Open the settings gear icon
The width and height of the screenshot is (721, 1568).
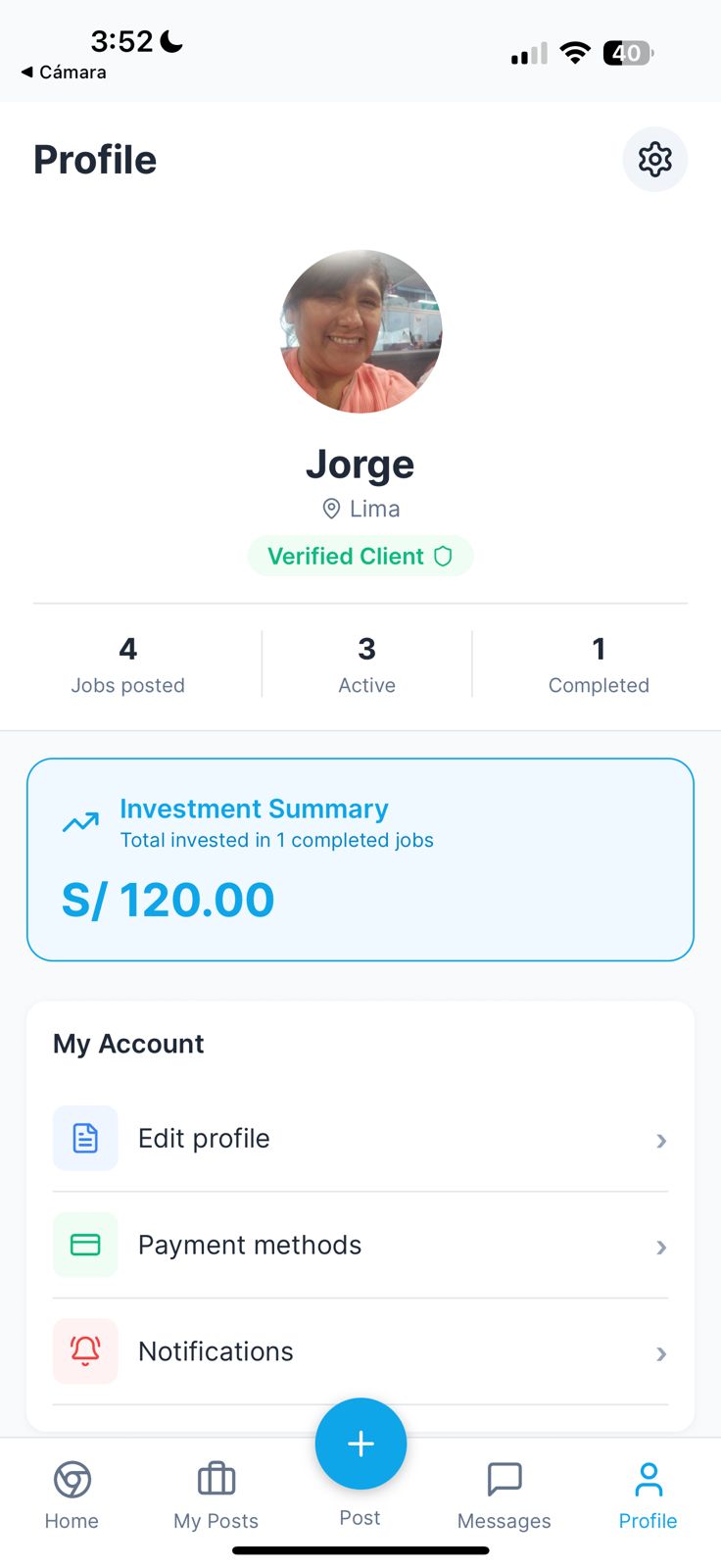click(x=654, y=159)
